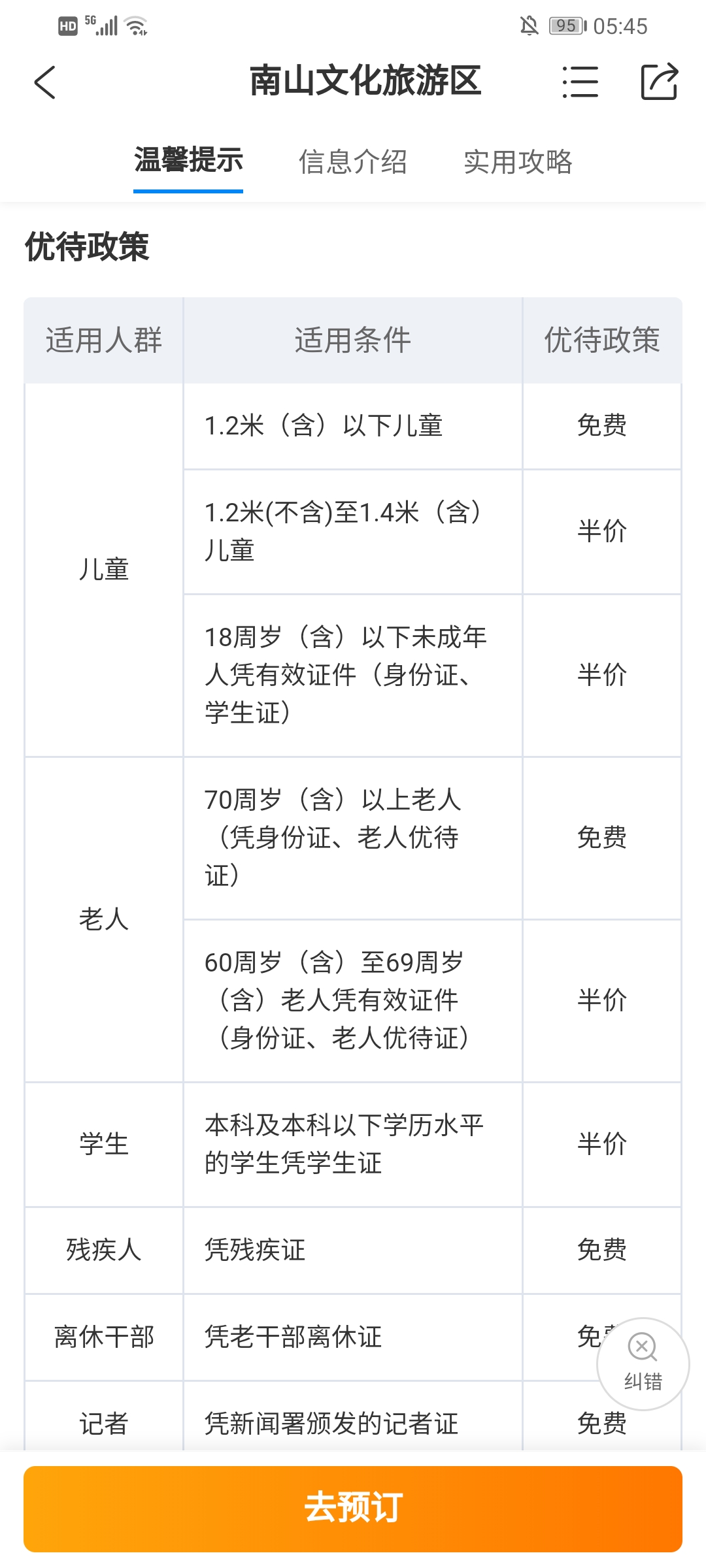Tap 去预订 to book tickets

353,1509
